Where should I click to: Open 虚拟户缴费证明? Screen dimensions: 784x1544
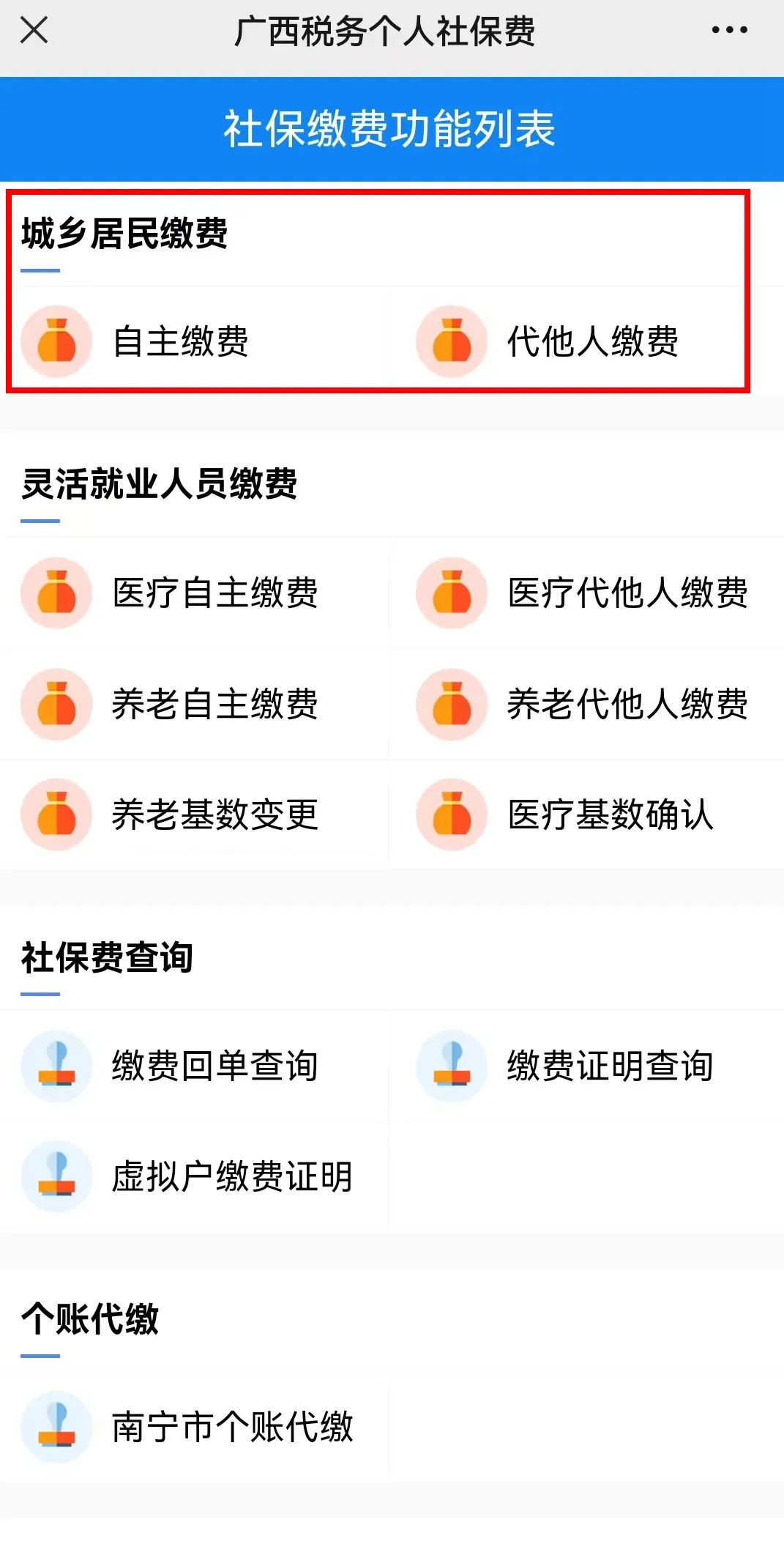231,1177
